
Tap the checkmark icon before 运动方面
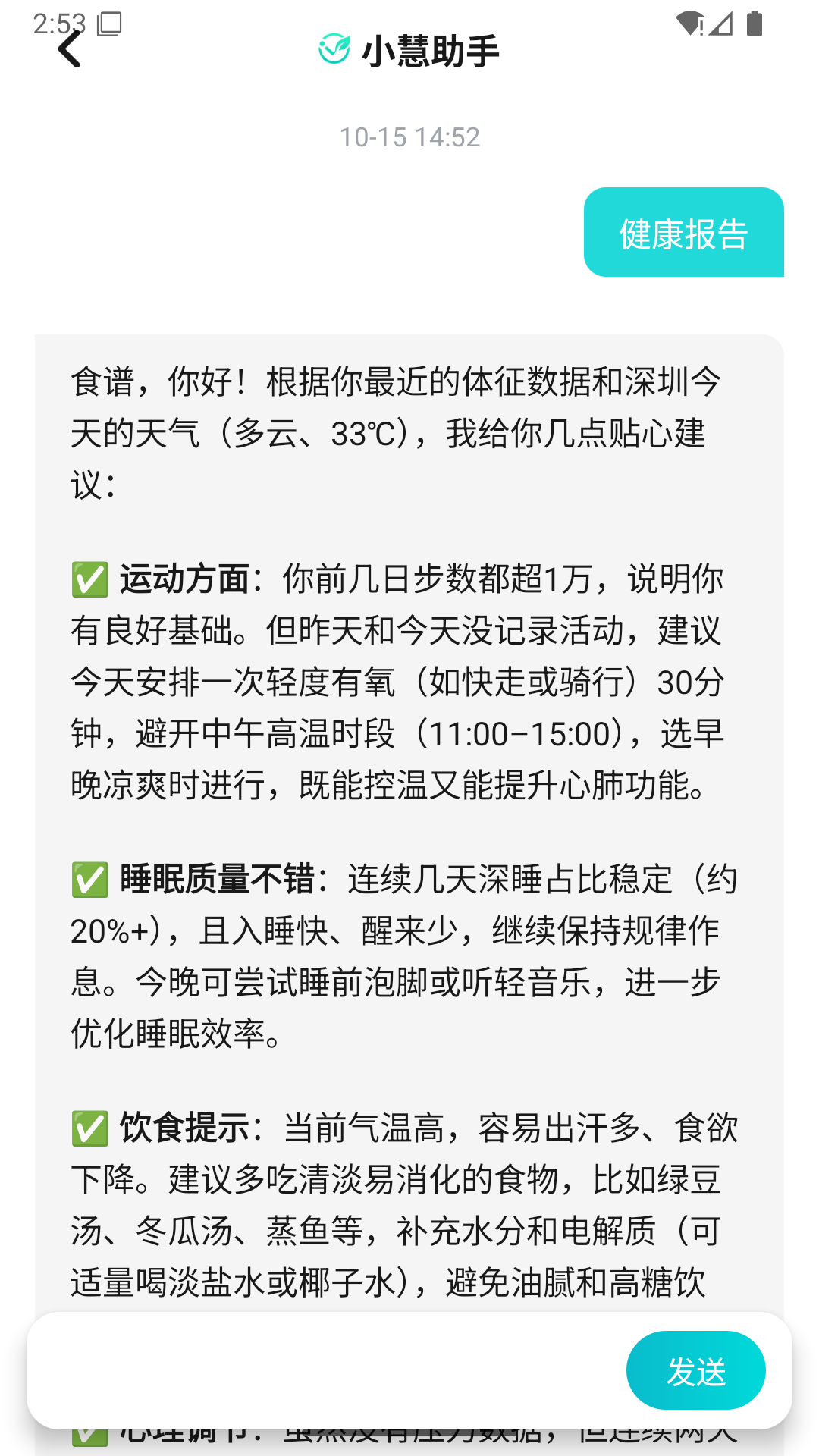click(x=89, y=579)
